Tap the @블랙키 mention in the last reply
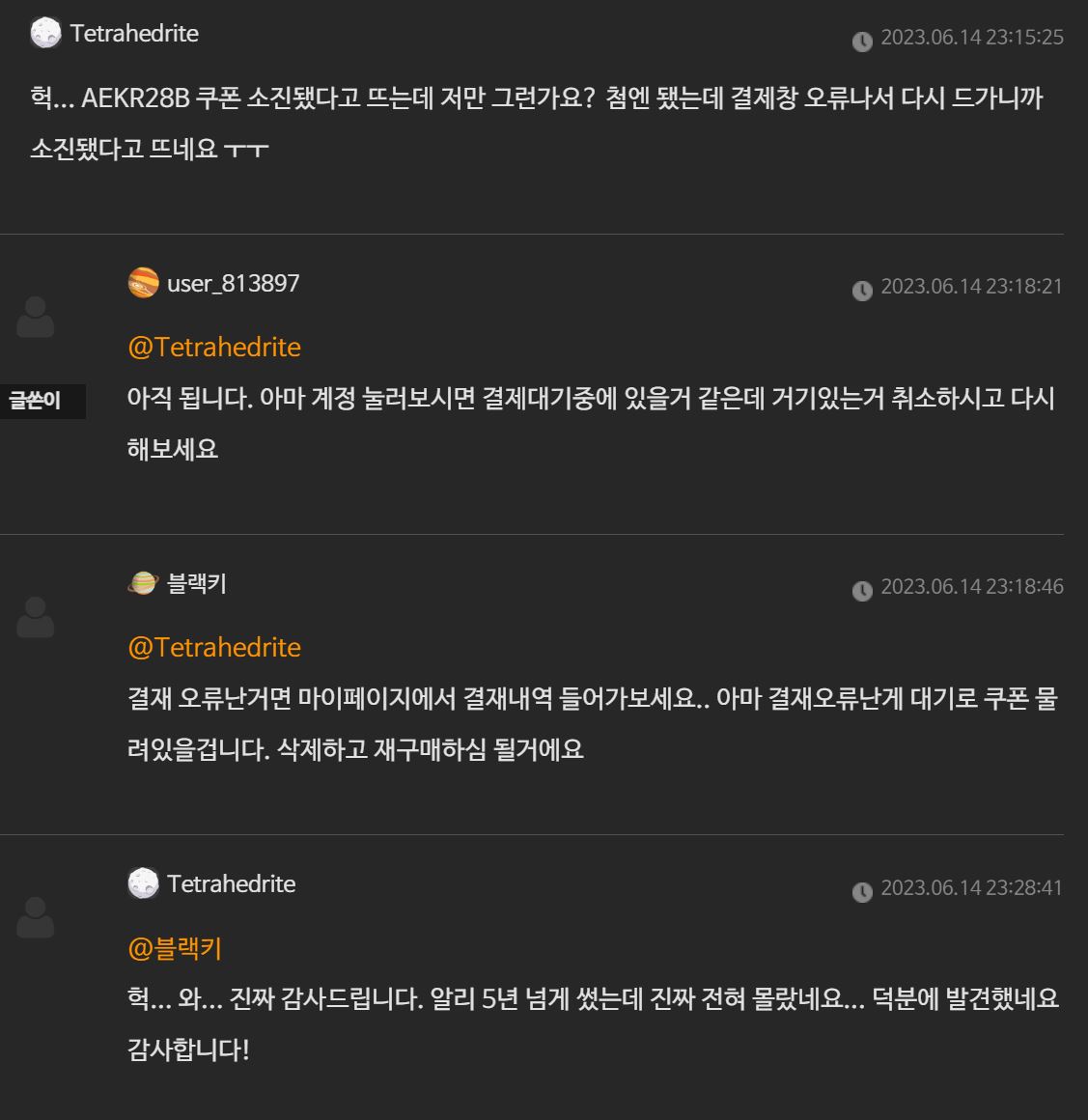1088x1120 pixels. (x=175, y=949)
